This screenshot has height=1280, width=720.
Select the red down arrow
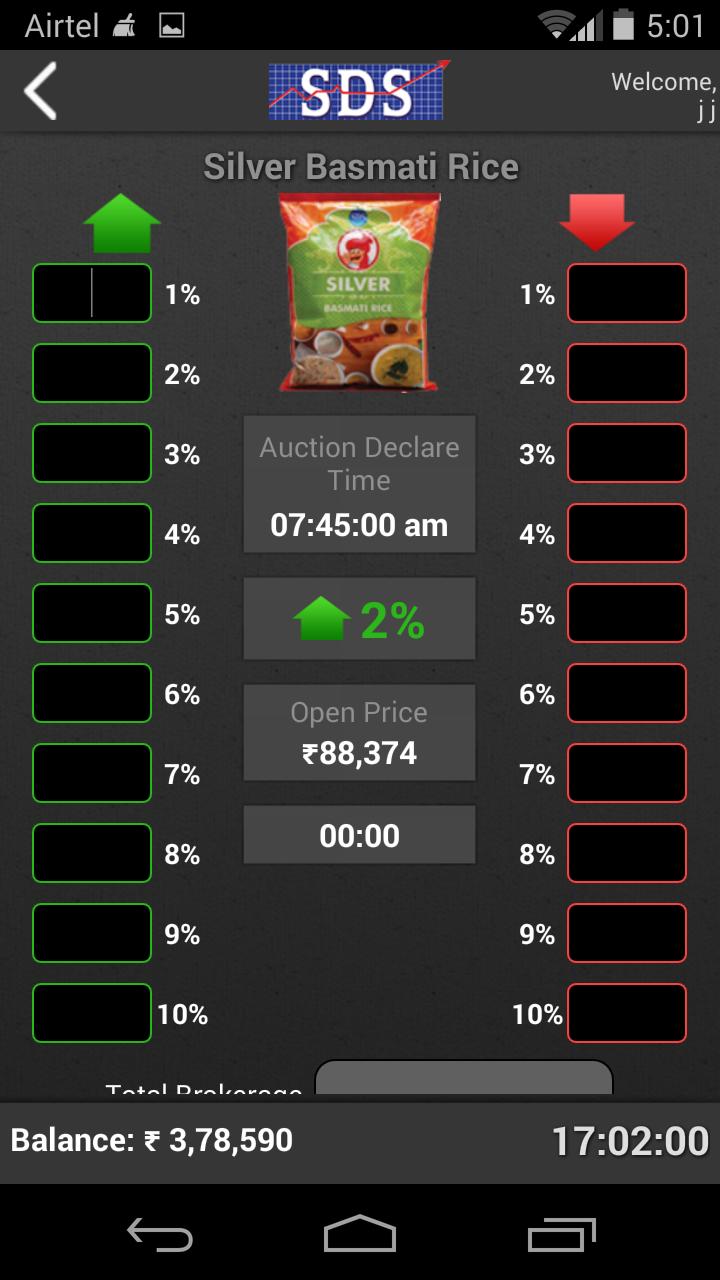coord(598,222)
